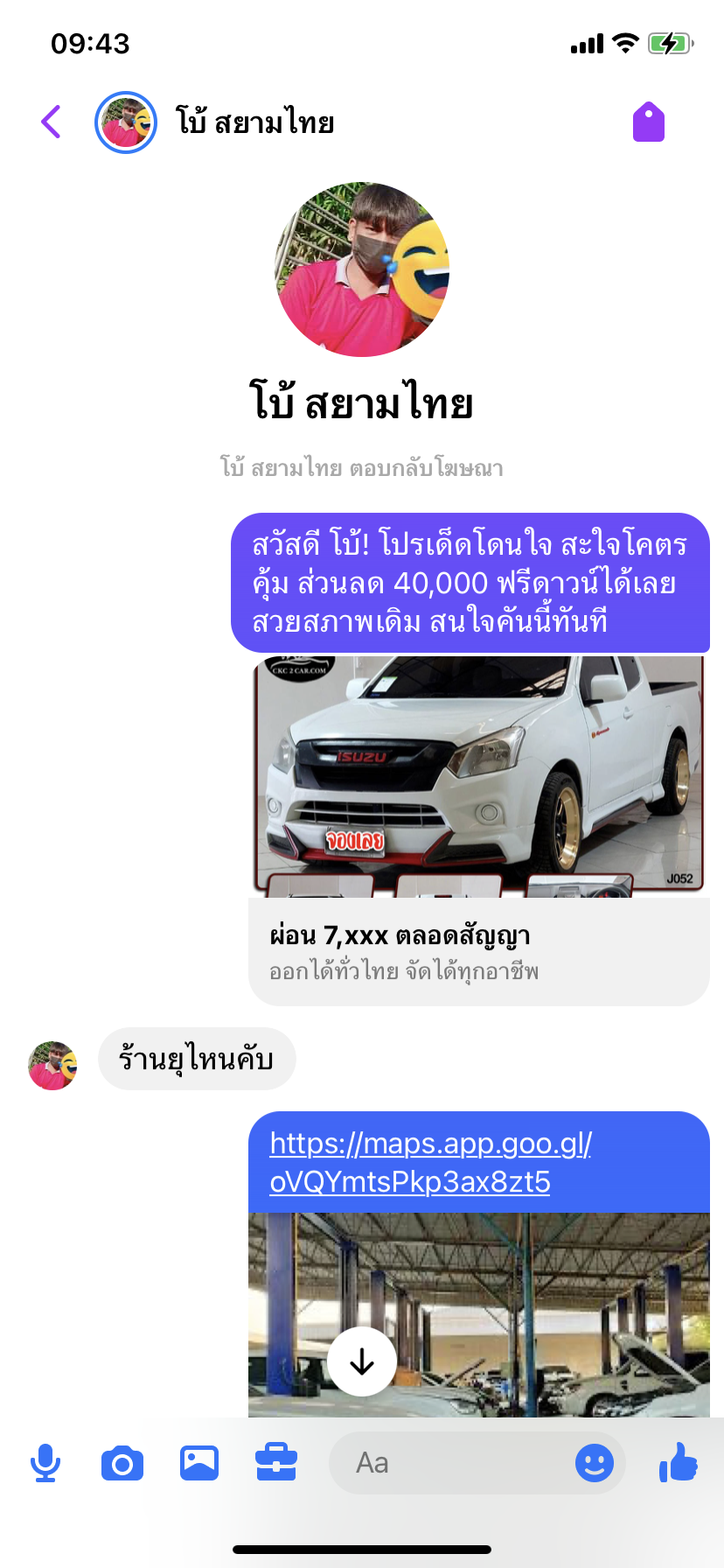Go back from the chat
Image resolution: width=724 pixels, height=1568 pixels.
tap(52, 122)
